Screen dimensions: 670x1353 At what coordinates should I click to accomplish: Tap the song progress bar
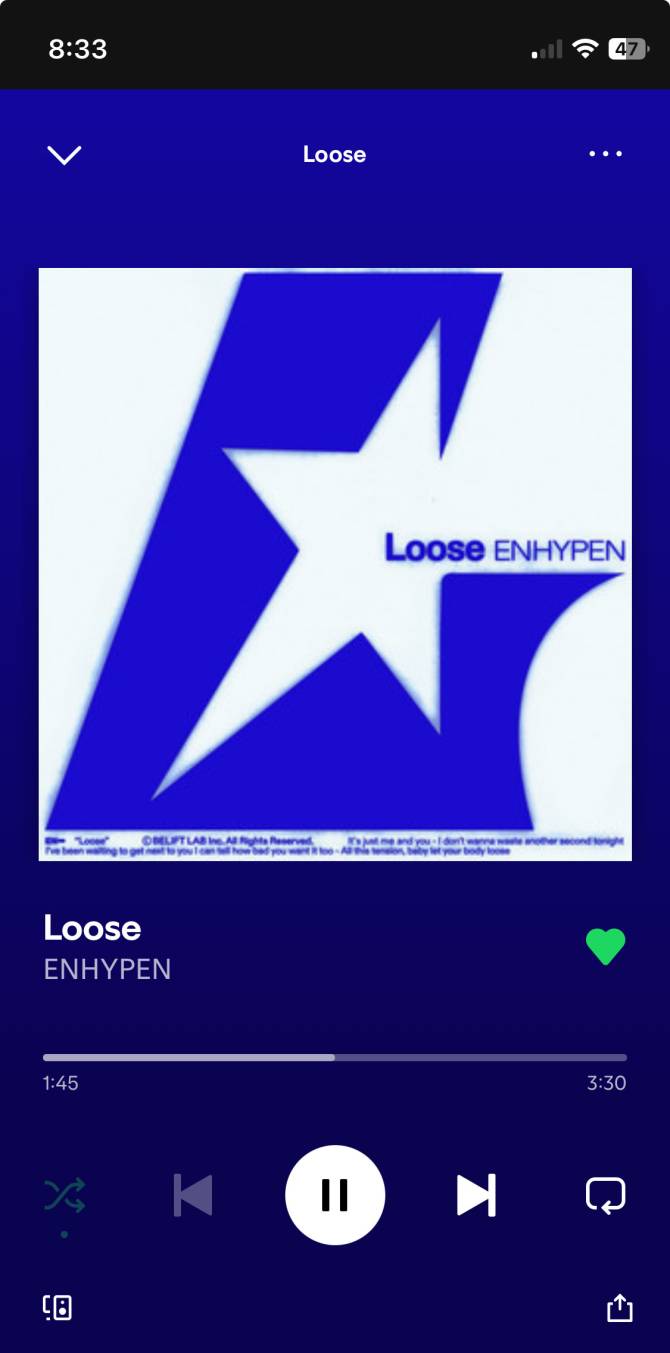(x=334, y=1057)
